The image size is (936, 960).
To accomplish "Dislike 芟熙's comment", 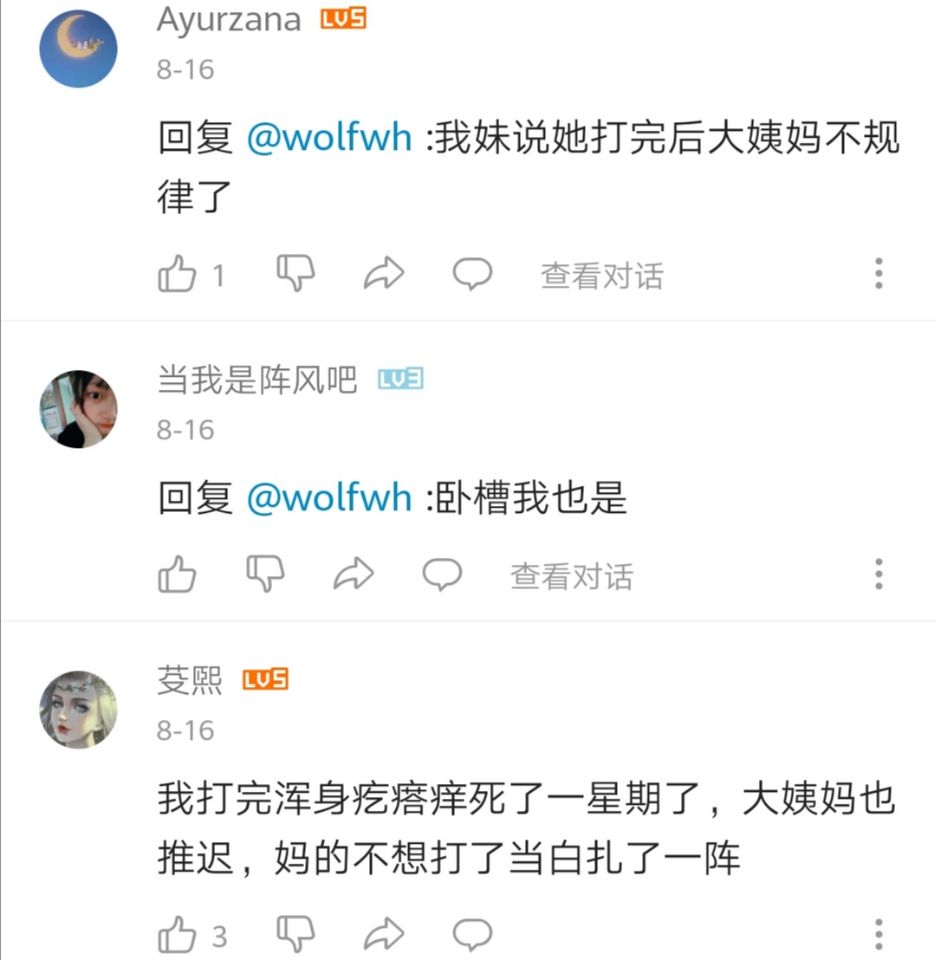I will click(295, 934).
